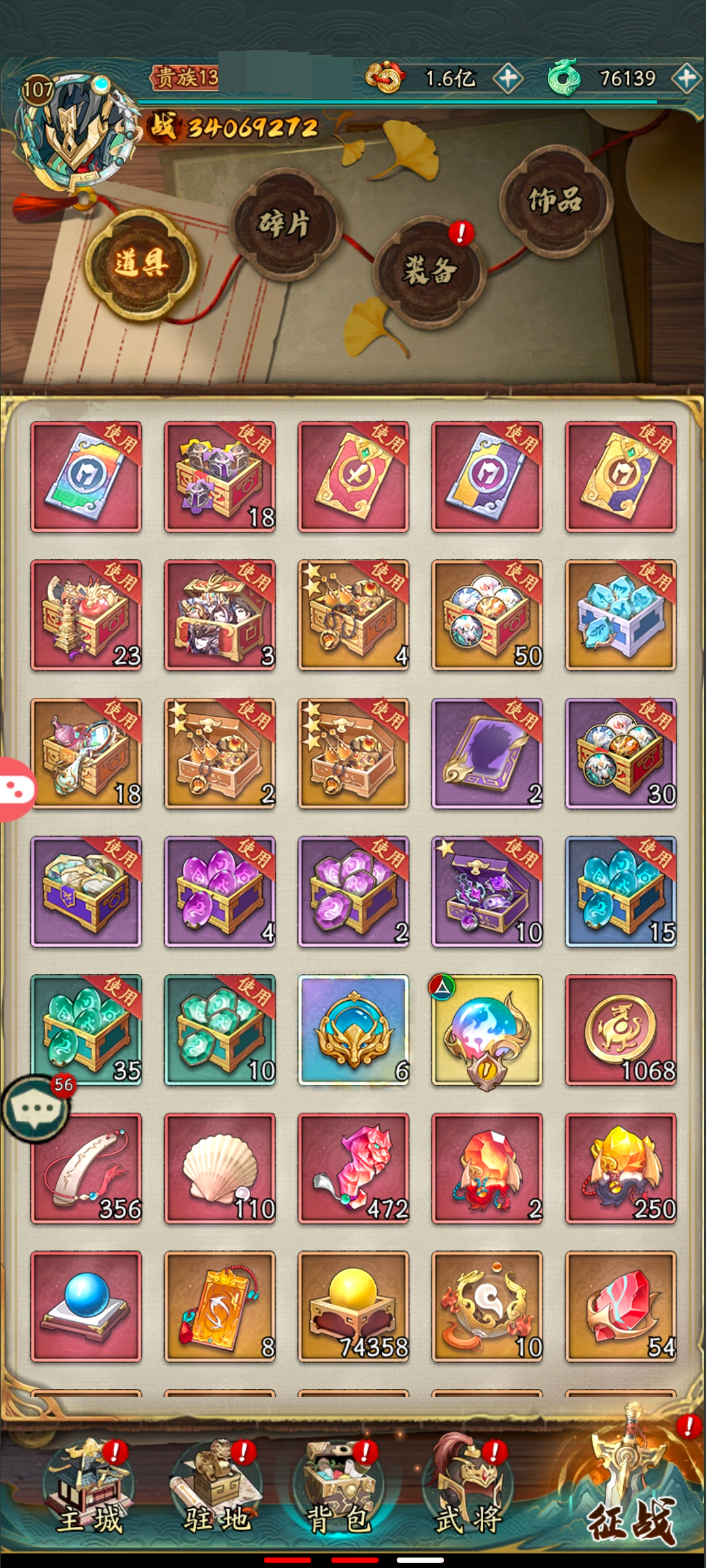Go to 主城 in bottom navigation
Image resolution: width=706 pixels, height=1568 pixels.
pyautogui.click(x=89, y=1496)
